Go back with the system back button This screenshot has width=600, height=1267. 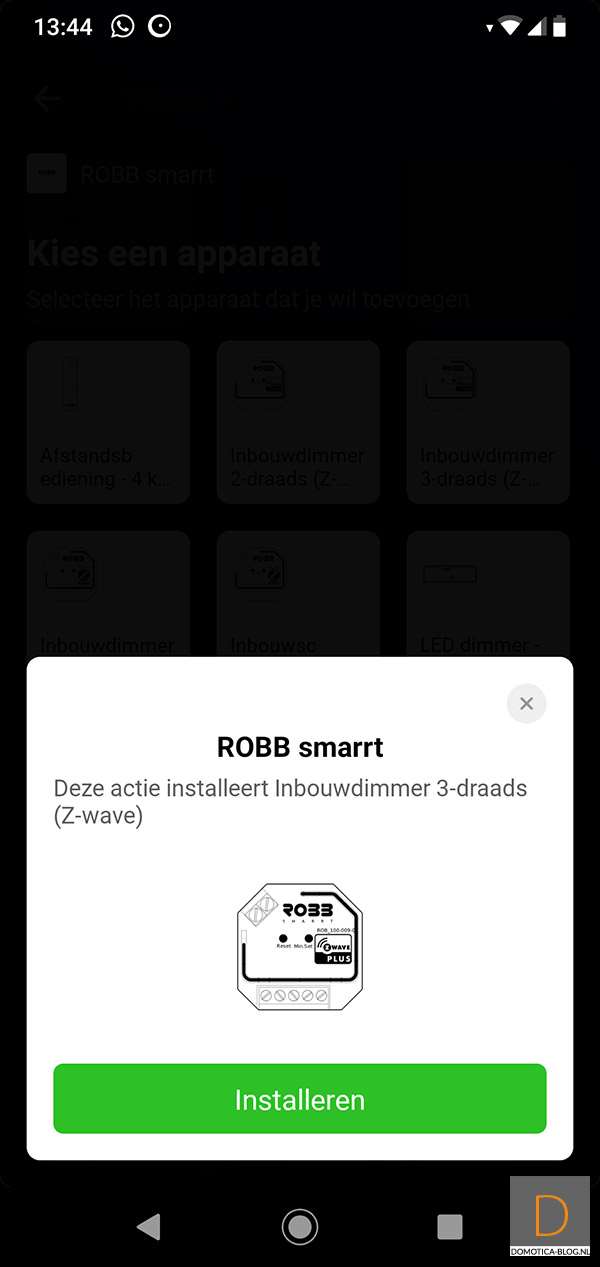click(149, 1226)
